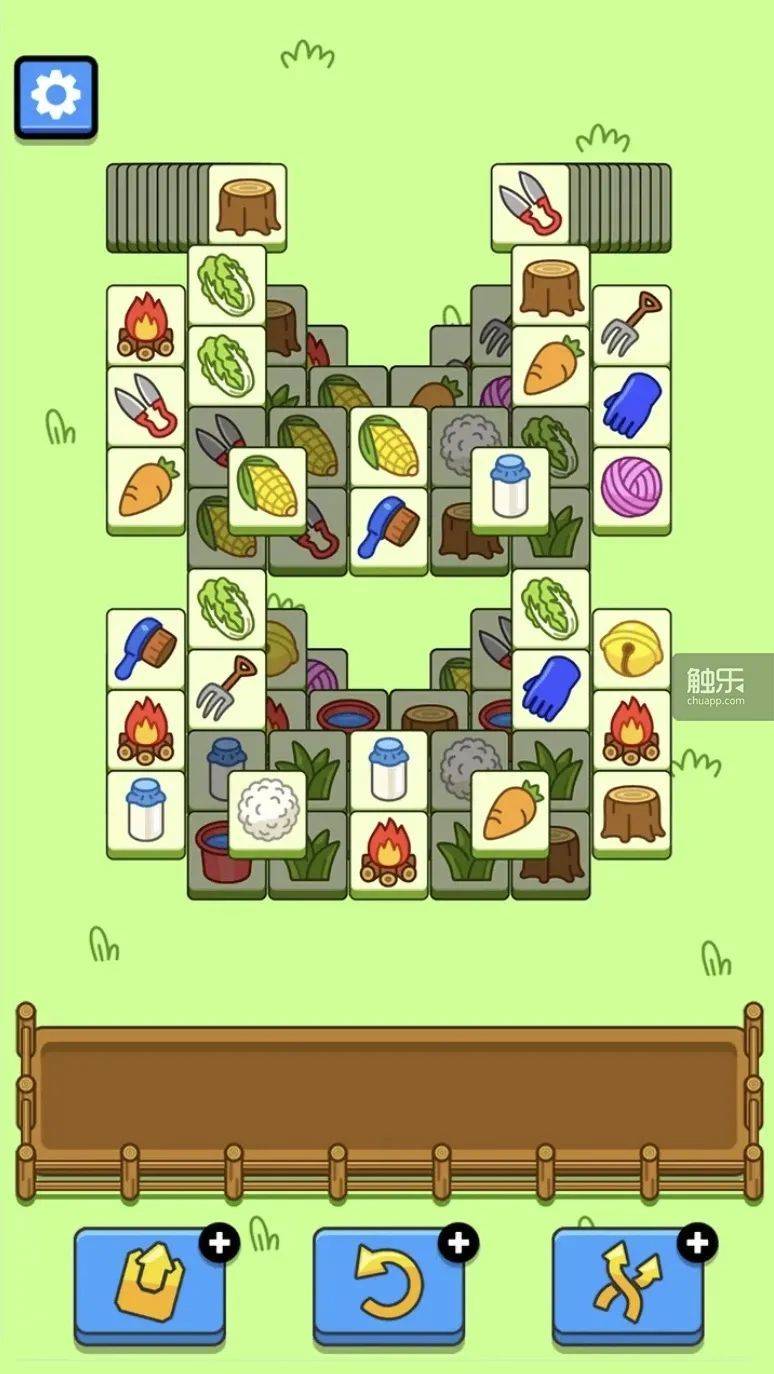Take the tree stump atop the face-down stack
This screenshot has width=774, height=1374.
(x=248, y=204)
